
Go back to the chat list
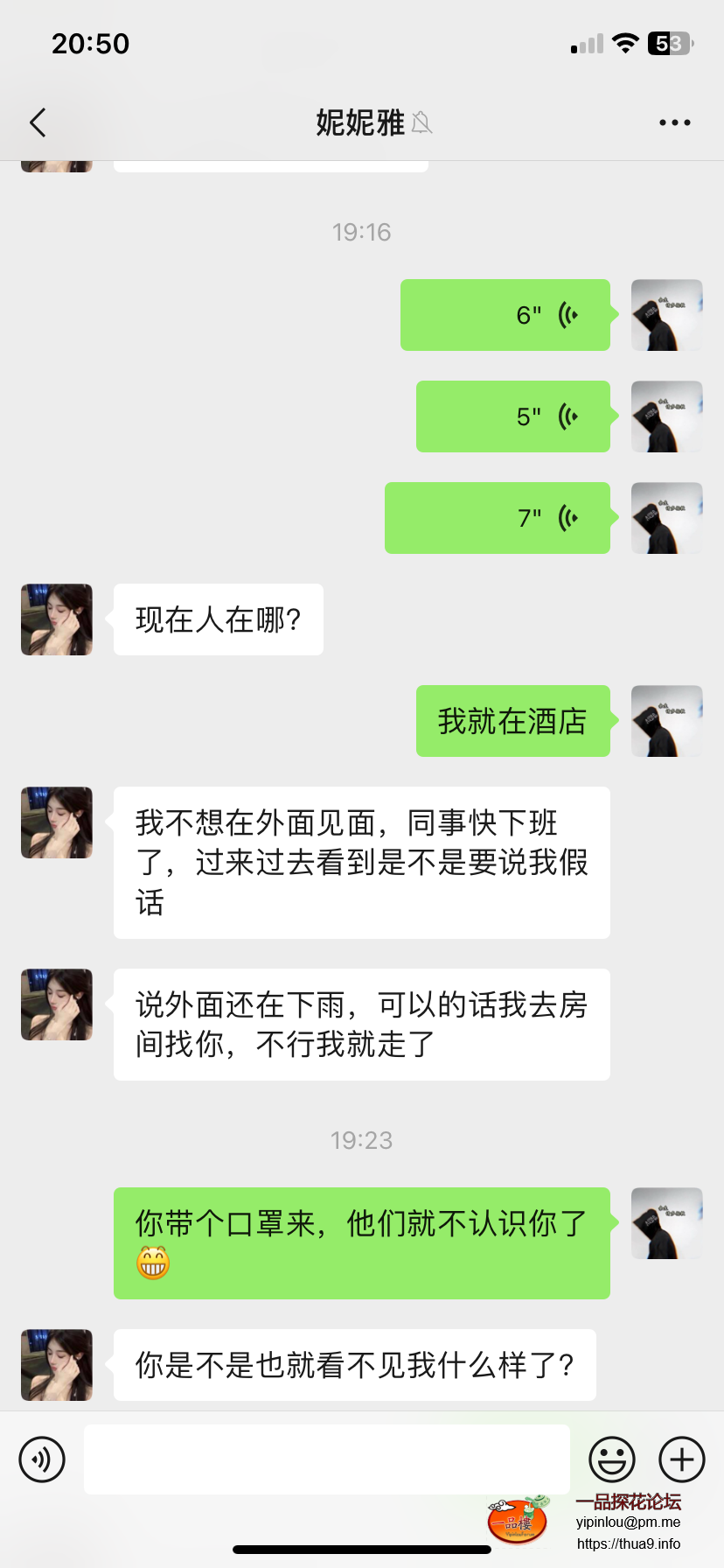pyautogui.click(x=38, y=123)
